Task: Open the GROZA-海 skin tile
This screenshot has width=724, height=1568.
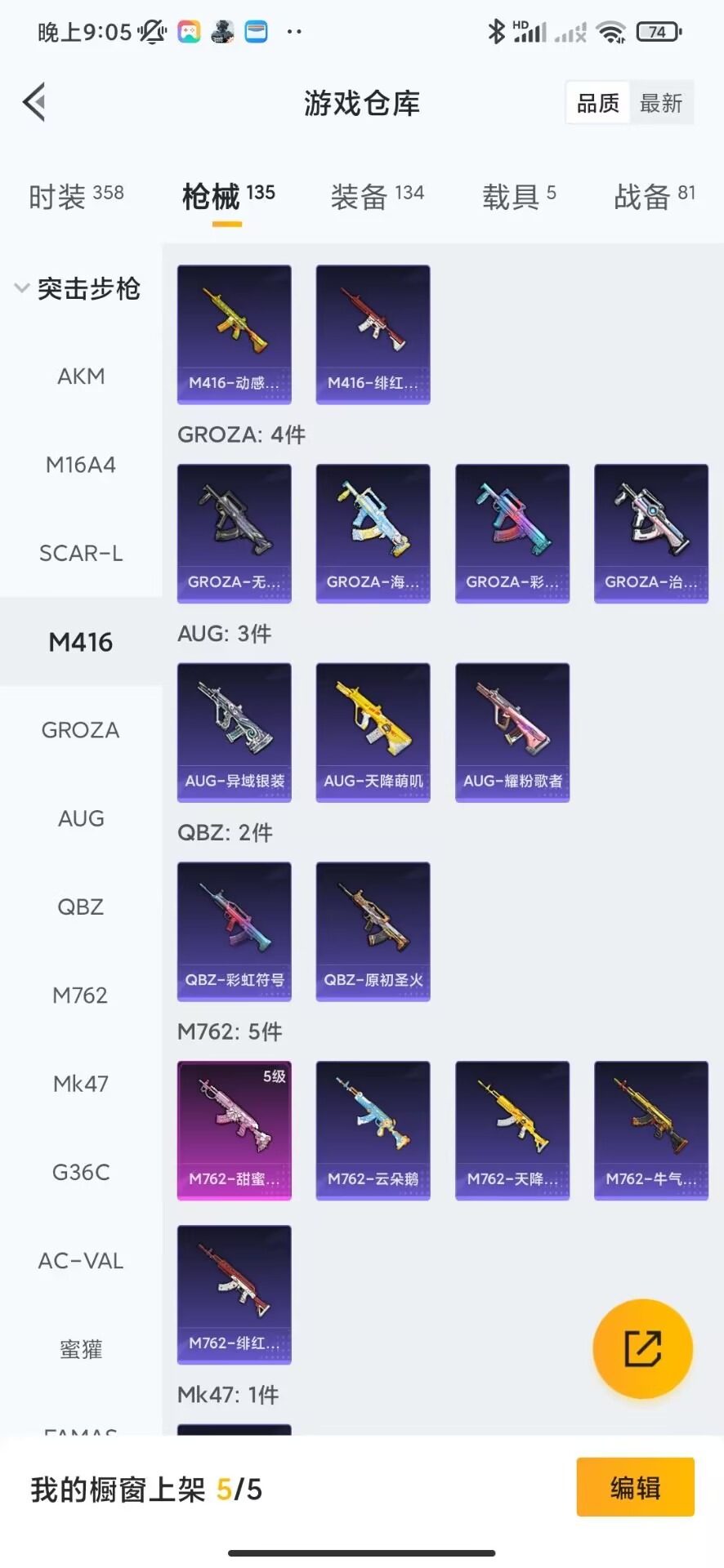Action: click(x=373, y=533)
